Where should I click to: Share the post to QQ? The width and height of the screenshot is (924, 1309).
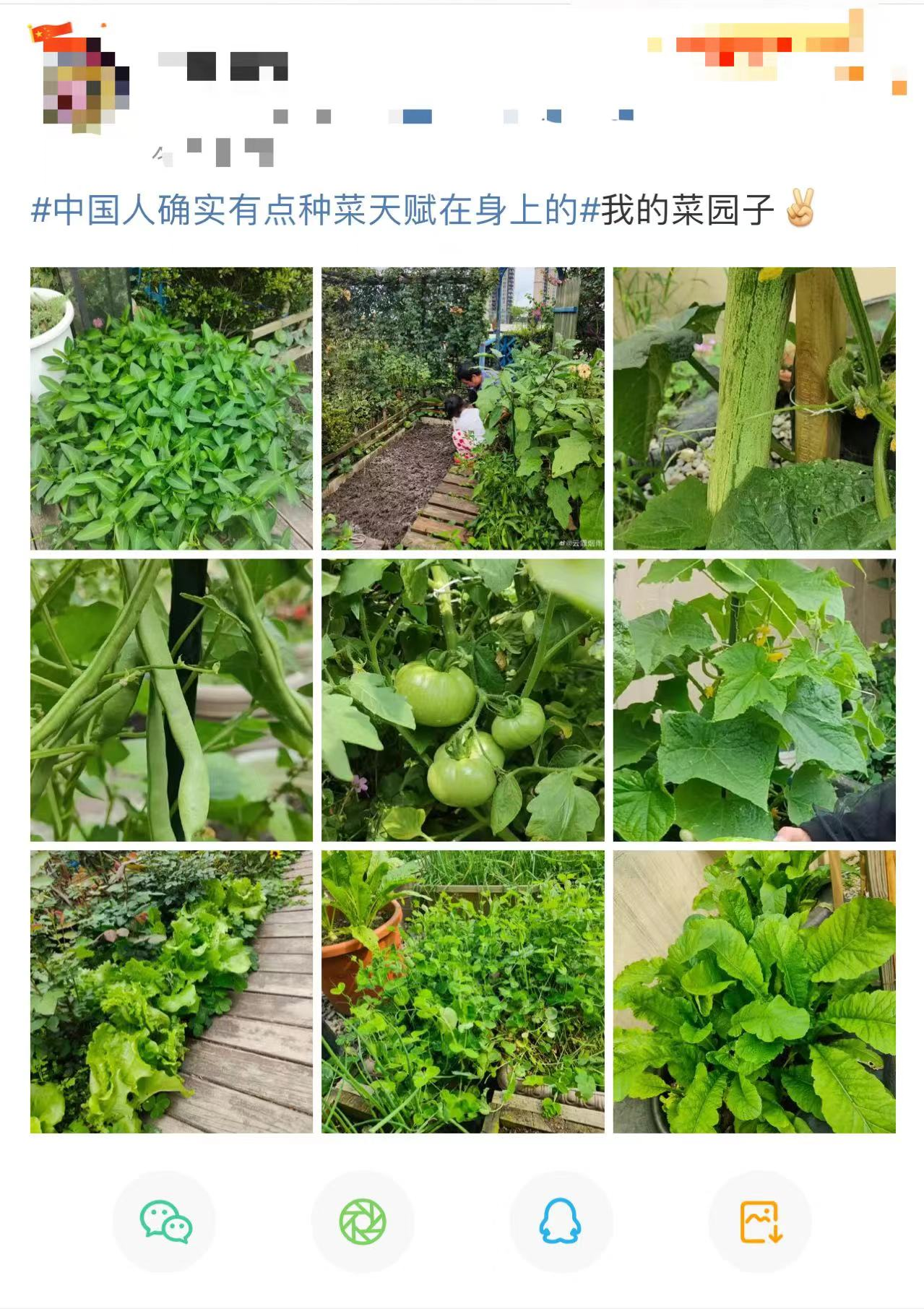(561, 1222)
